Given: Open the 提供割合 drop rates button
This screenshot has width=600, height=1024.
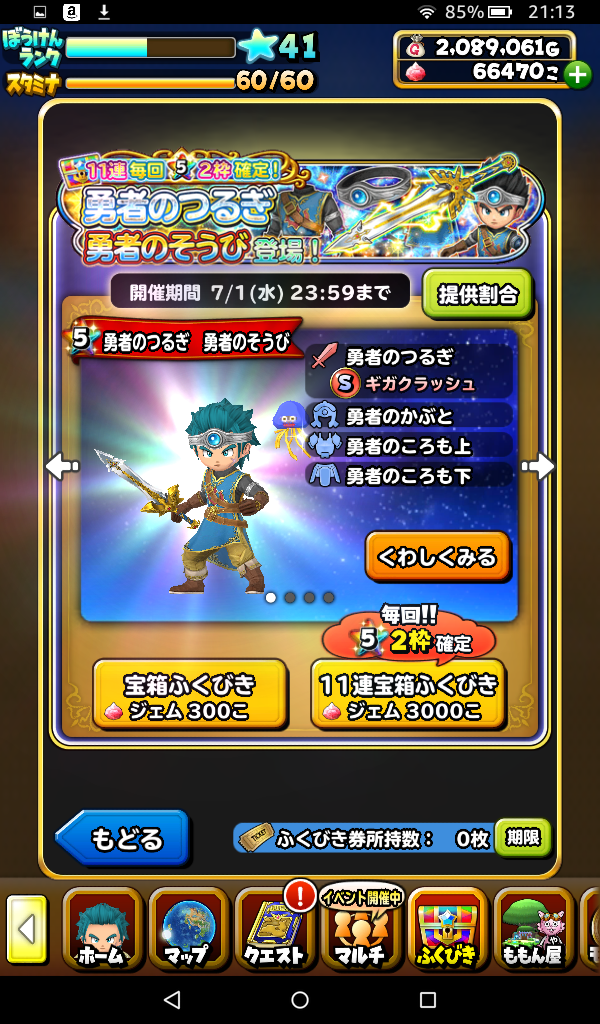Looking at the screenshot, I should pyautogui.click(x=477, y=293).
